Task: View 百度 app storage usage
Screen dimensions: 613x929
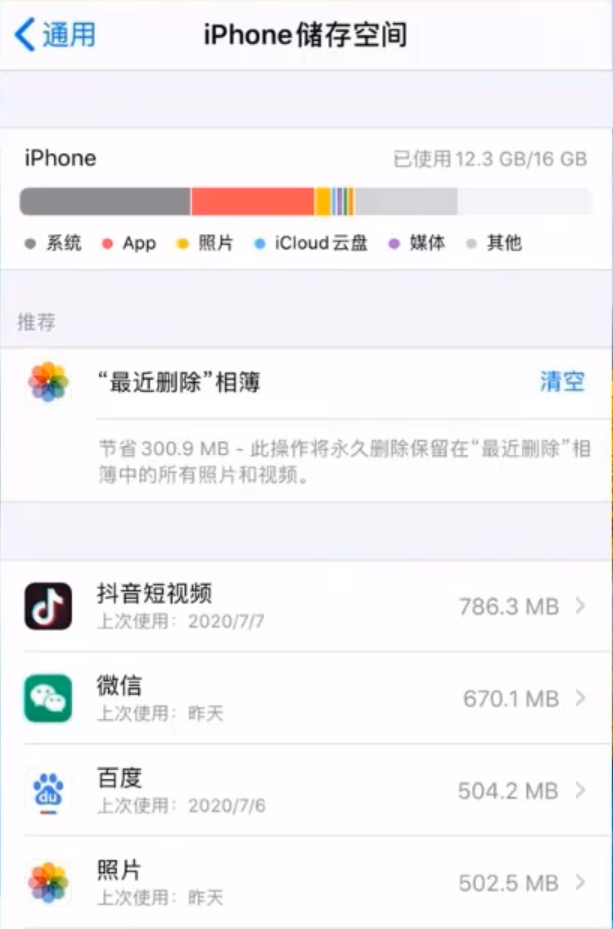Action: click(x=306, y=790)
